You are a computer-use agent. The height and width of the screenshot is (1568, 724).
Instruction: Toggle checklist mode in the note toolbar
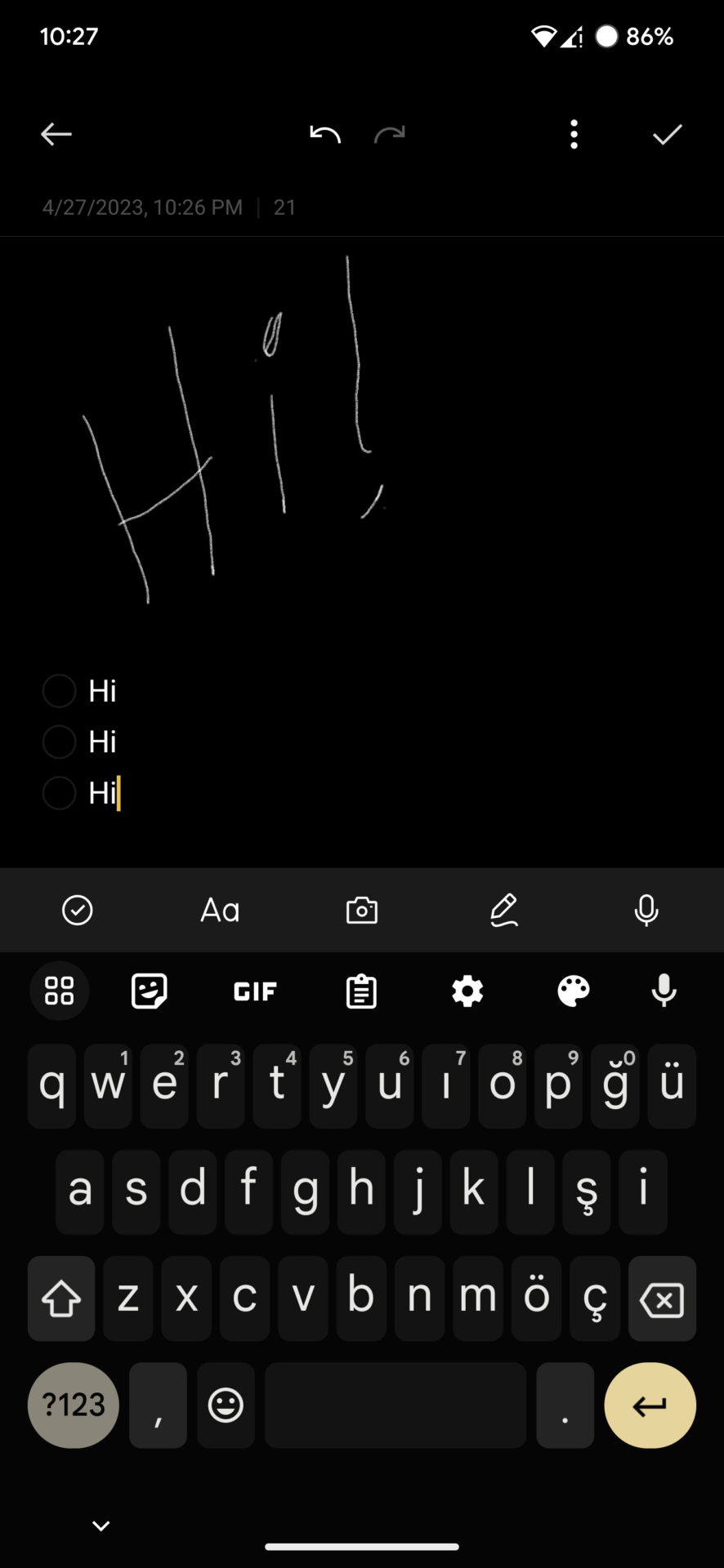tap(78, 910)
